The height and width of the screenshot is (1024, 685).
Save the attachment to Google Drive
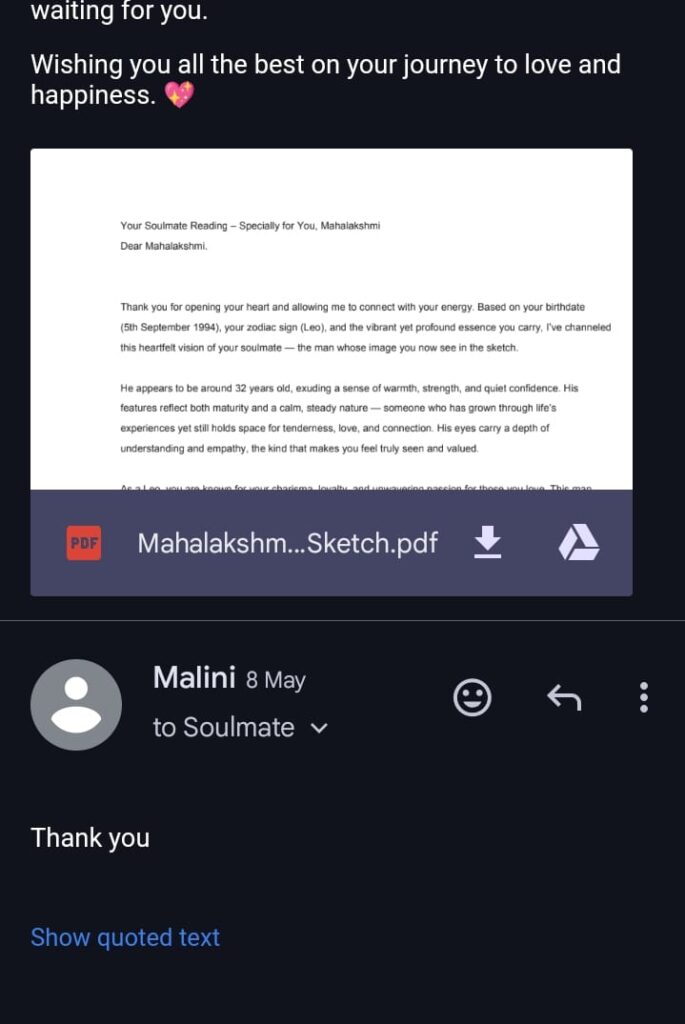578,543
